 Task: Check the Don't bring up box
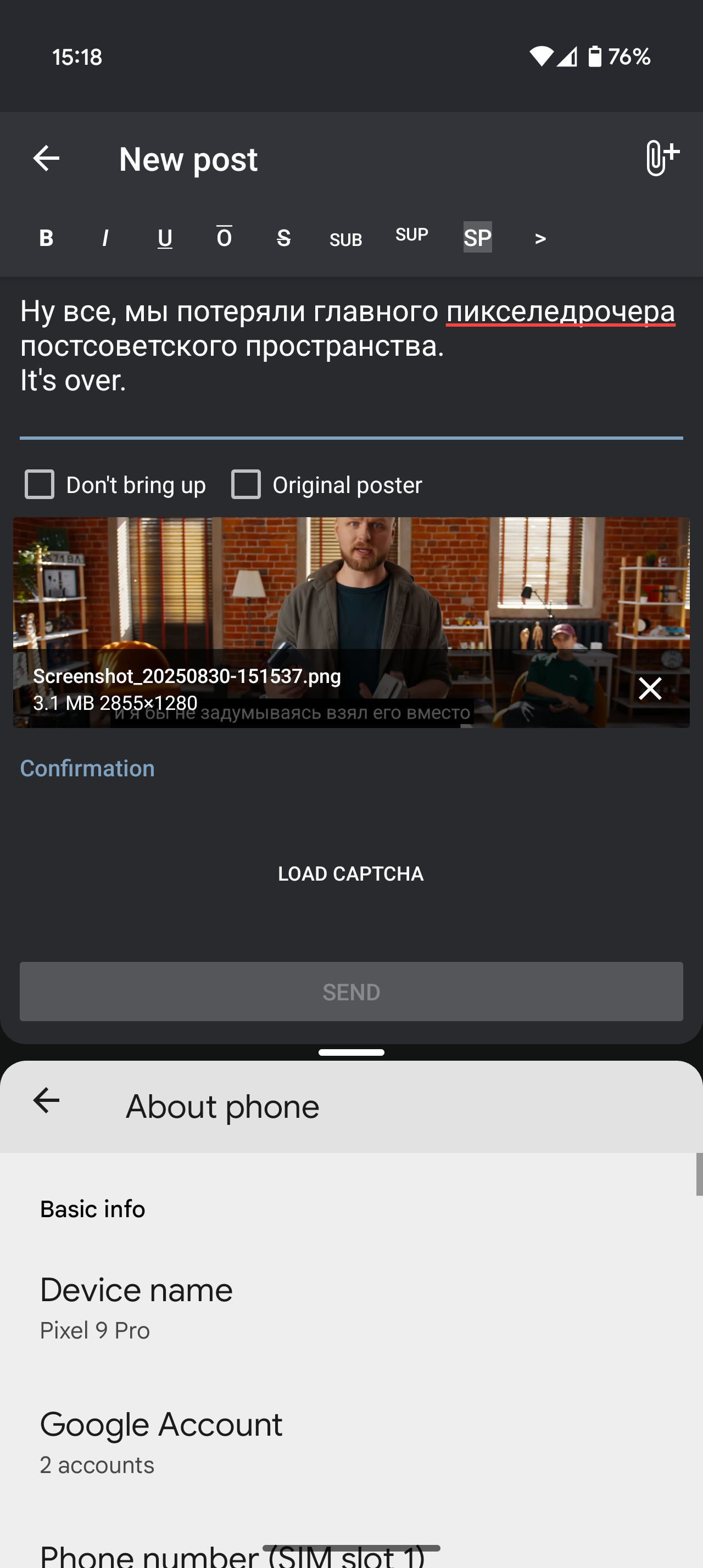(x=40, y=485)
